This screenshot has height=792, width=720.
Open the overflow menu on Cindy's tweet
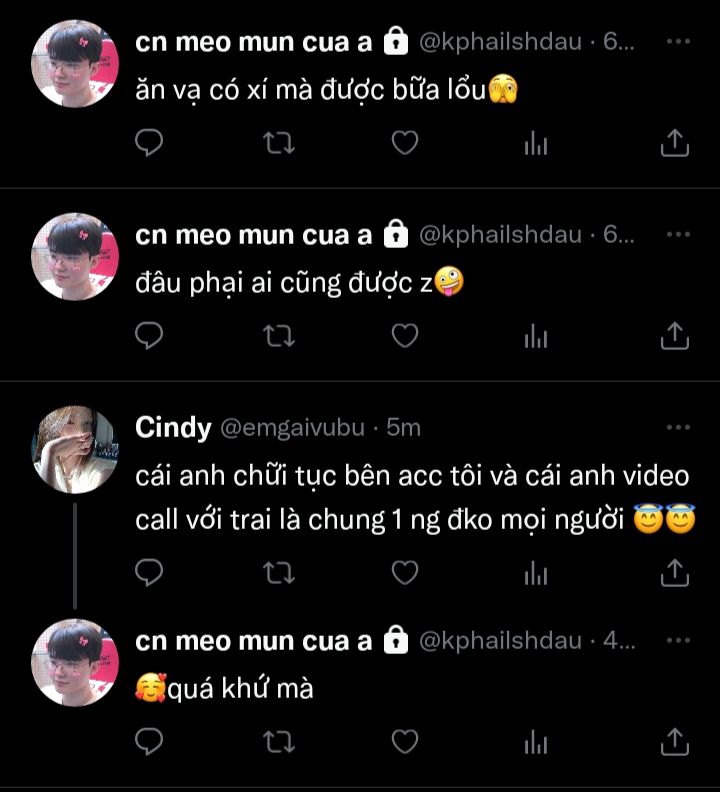(678, 428)
